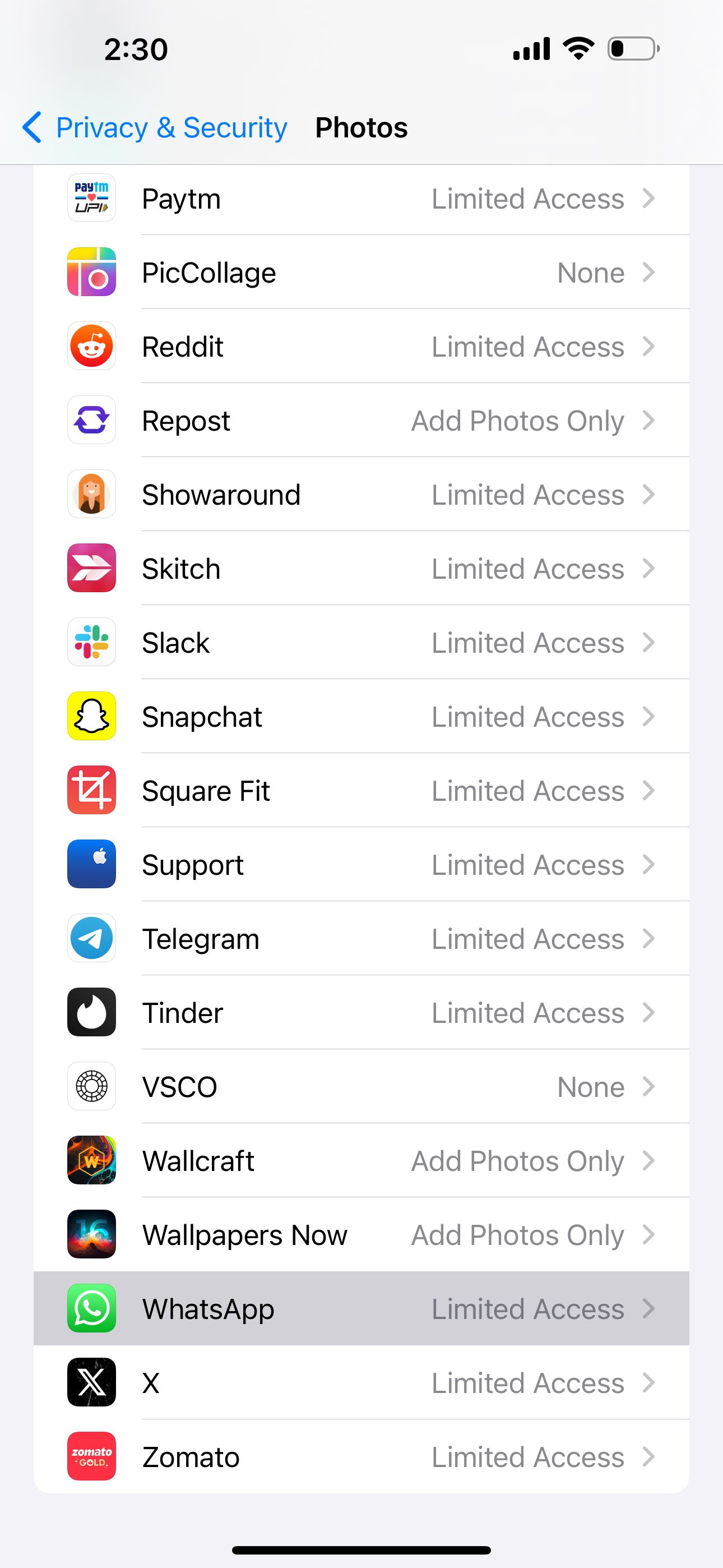Screen dimensions: 723x1568
Task: Tap the Reddit app icon
Action: 91,346
